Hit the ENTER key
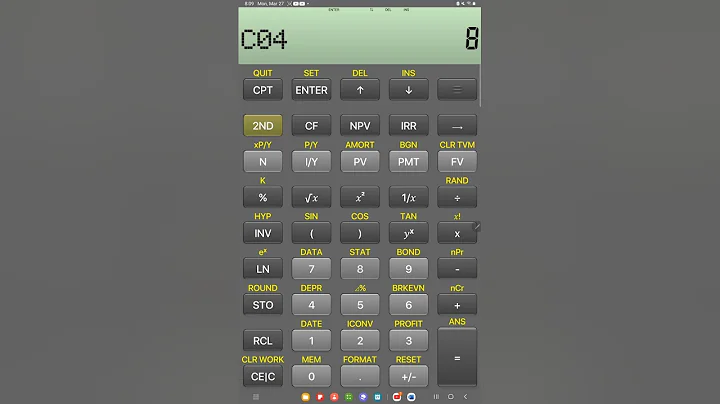The width and height of the screenshot is (720, 404). tap(311, 90)
